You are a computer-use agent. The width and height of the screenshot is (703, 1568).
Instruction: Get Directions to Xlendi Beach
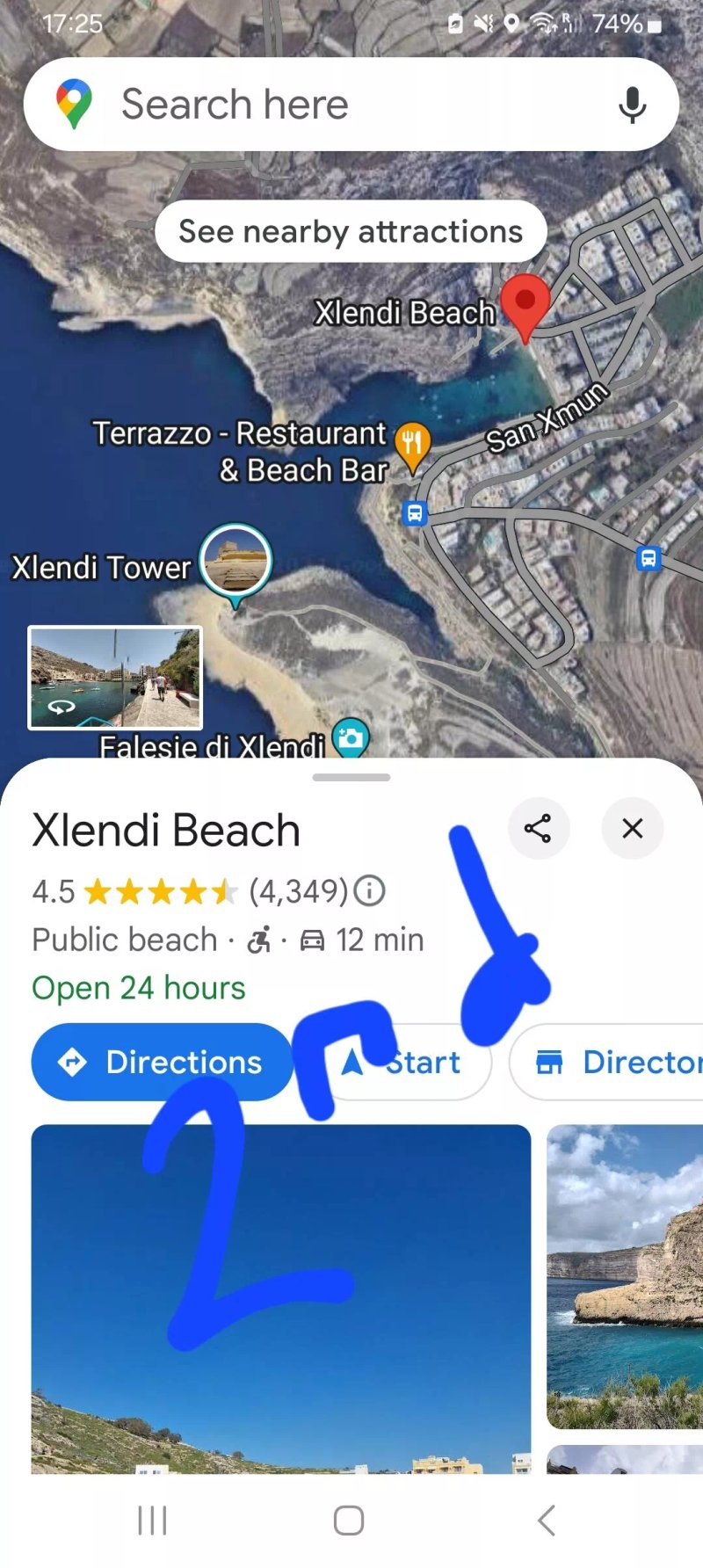click(x=163, y=1062)
